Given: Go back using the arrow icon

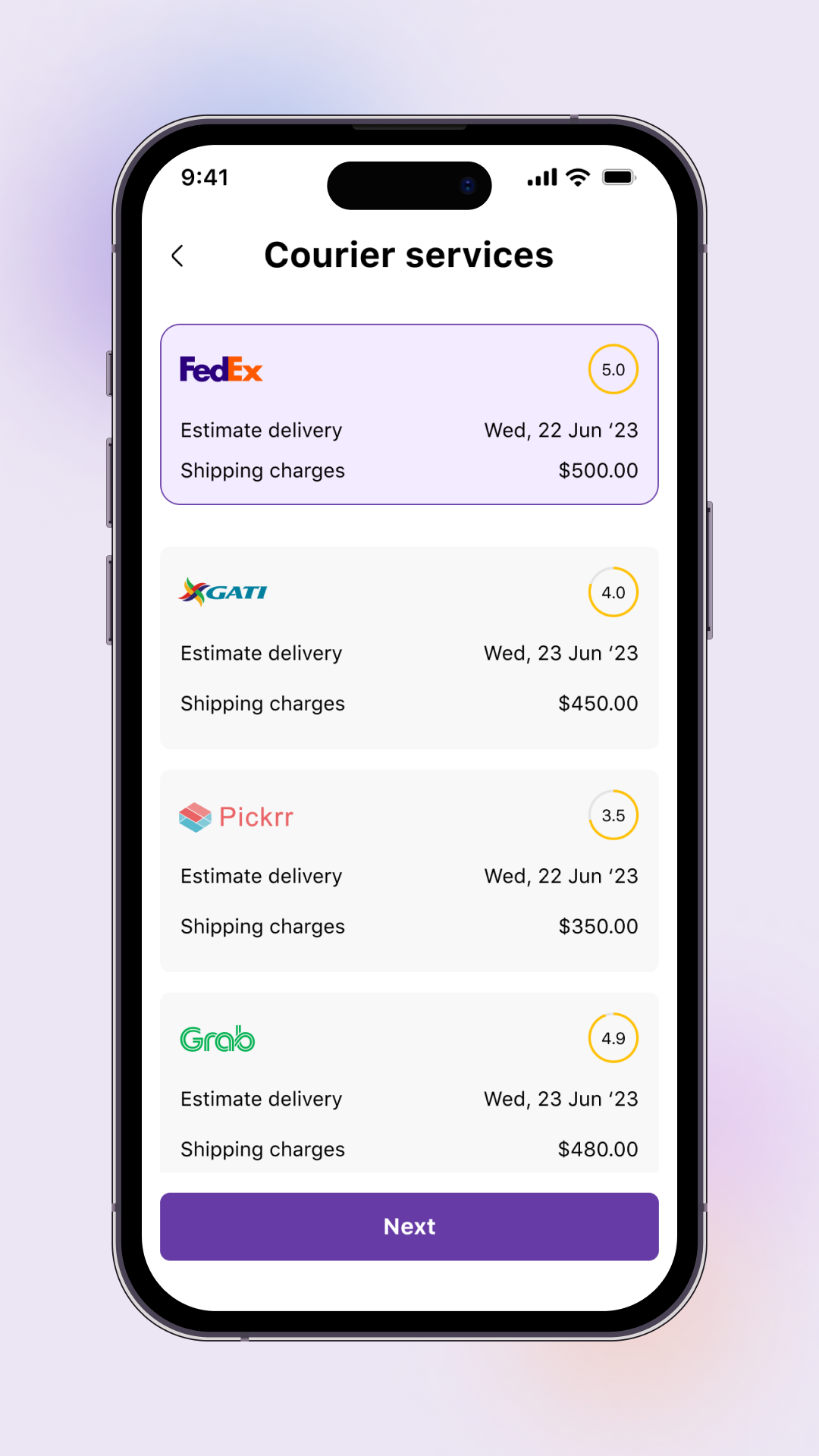Looking at the screenshot, I should coord(178,256).
